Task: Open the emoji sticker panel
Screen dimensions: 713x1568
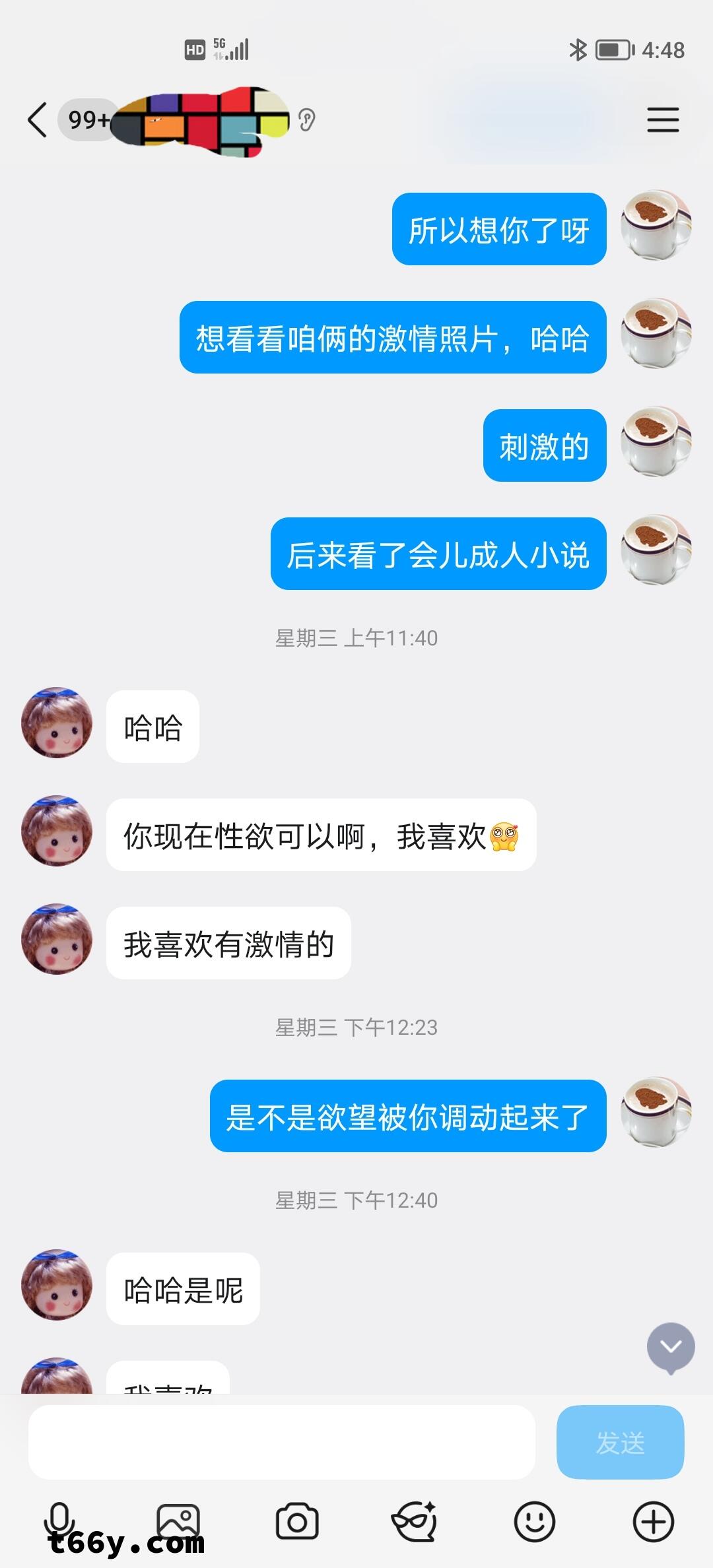Action: coord(535,1521)
